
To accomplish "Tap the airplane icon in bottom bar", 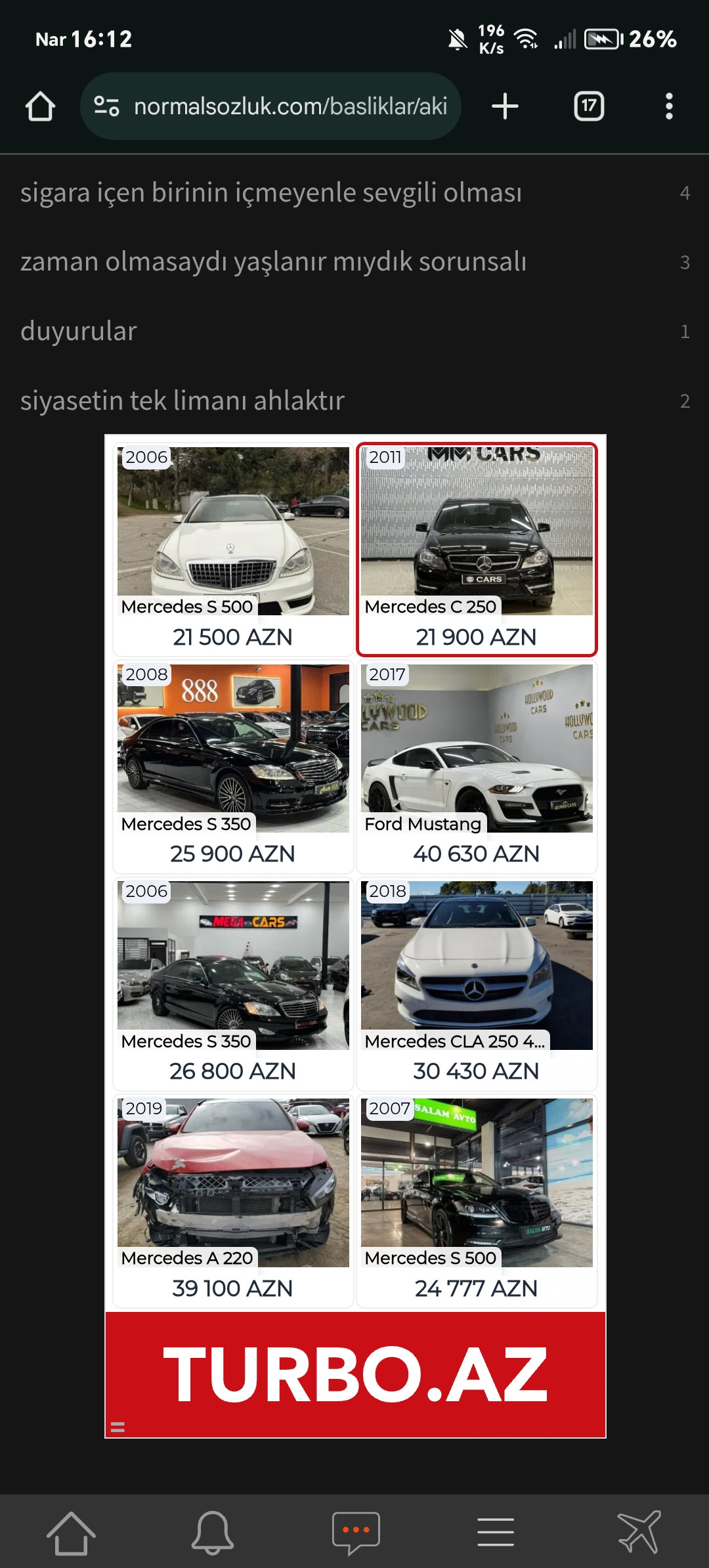I will [x=639, y=1532].
